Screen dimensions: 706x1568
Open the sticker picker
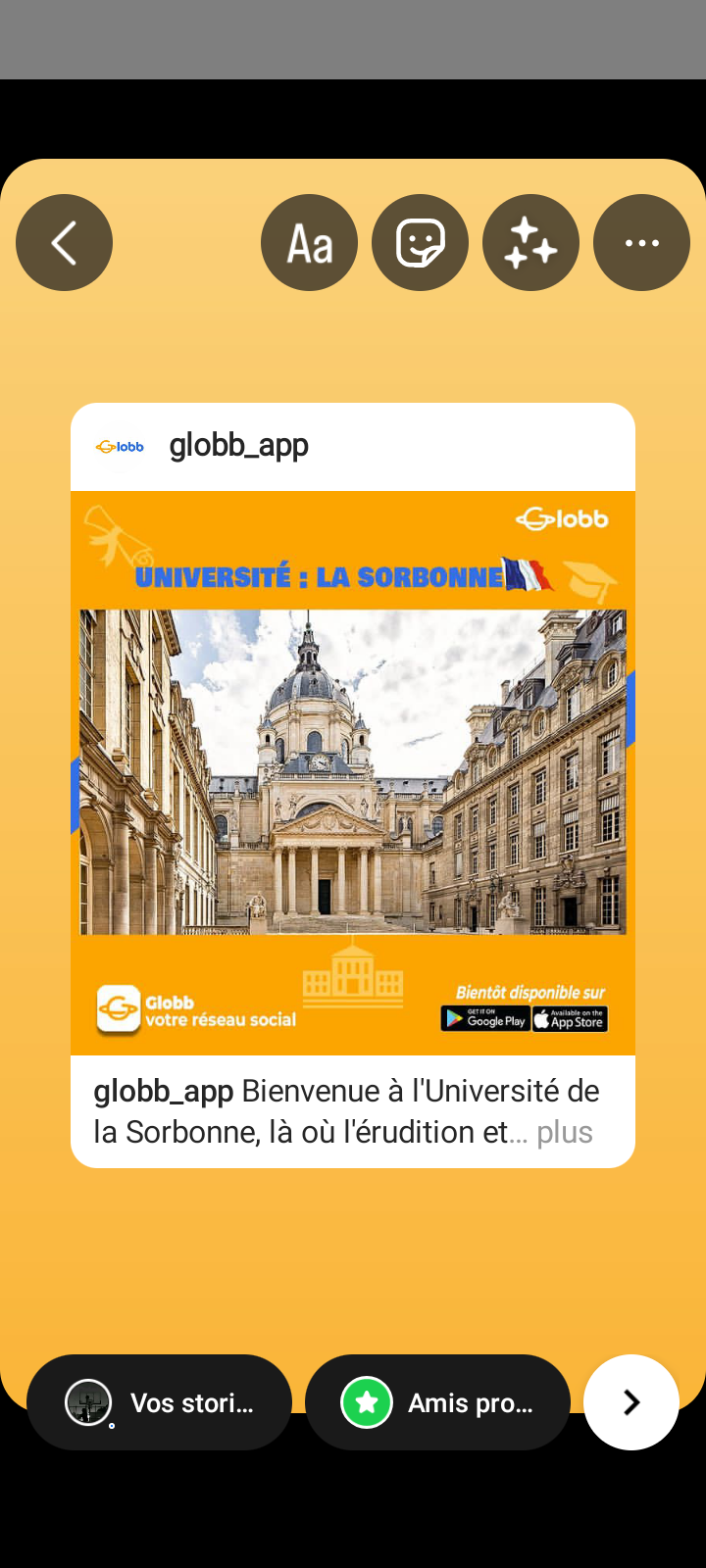click(420, 243)
